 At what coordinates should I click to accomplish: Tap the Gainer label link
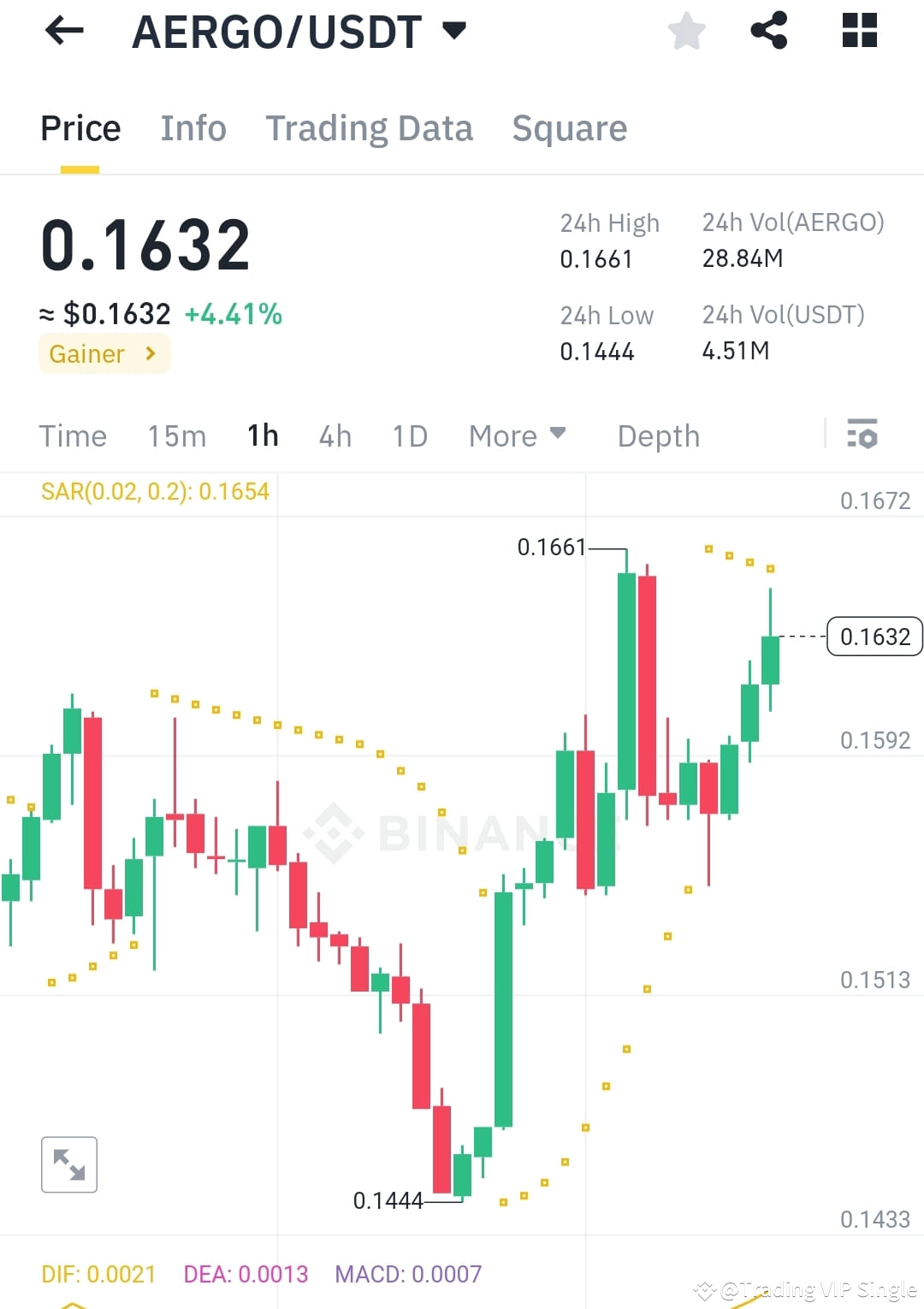[x=103, y=353]
